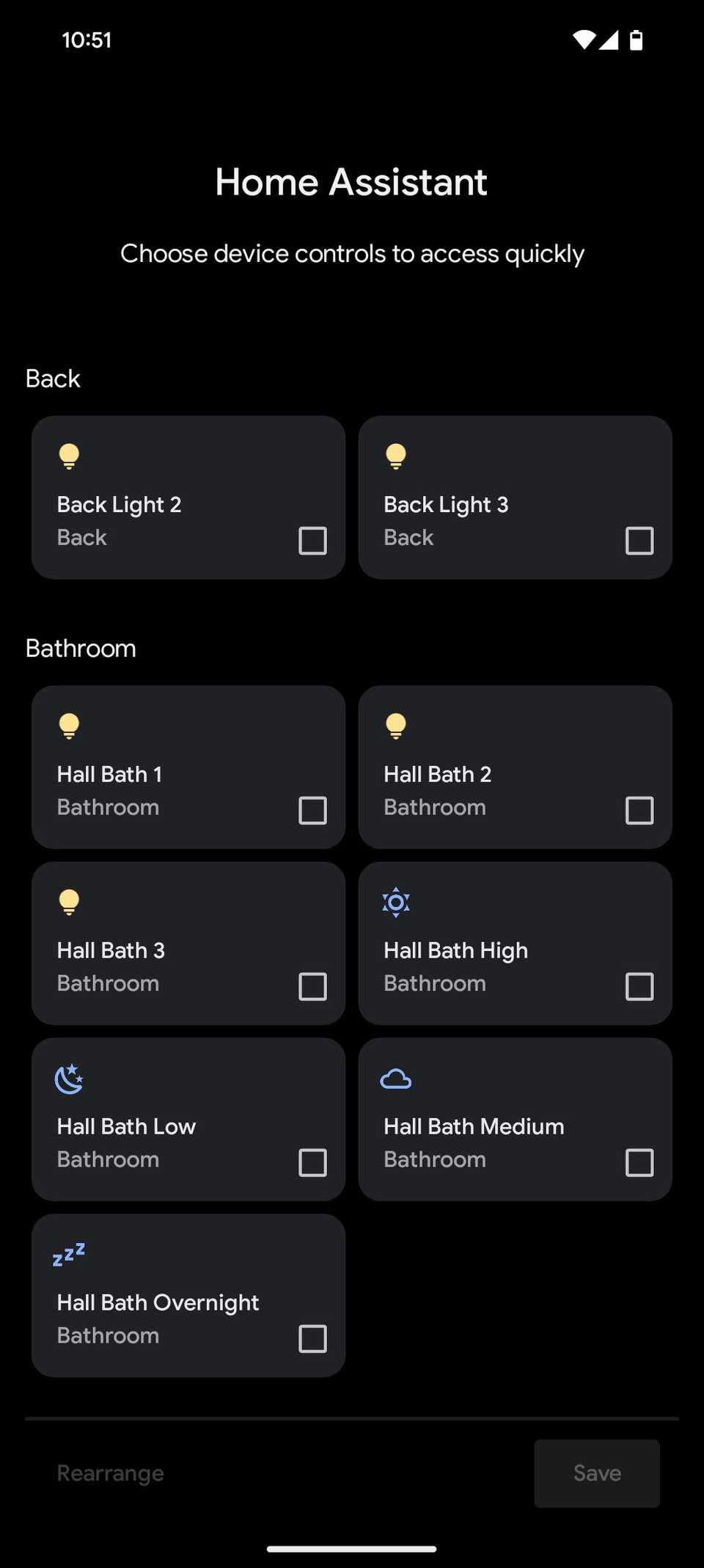Click the Hall Bath High brightness icon
The height and width of the screenshot is (1568, 704).
395,902
